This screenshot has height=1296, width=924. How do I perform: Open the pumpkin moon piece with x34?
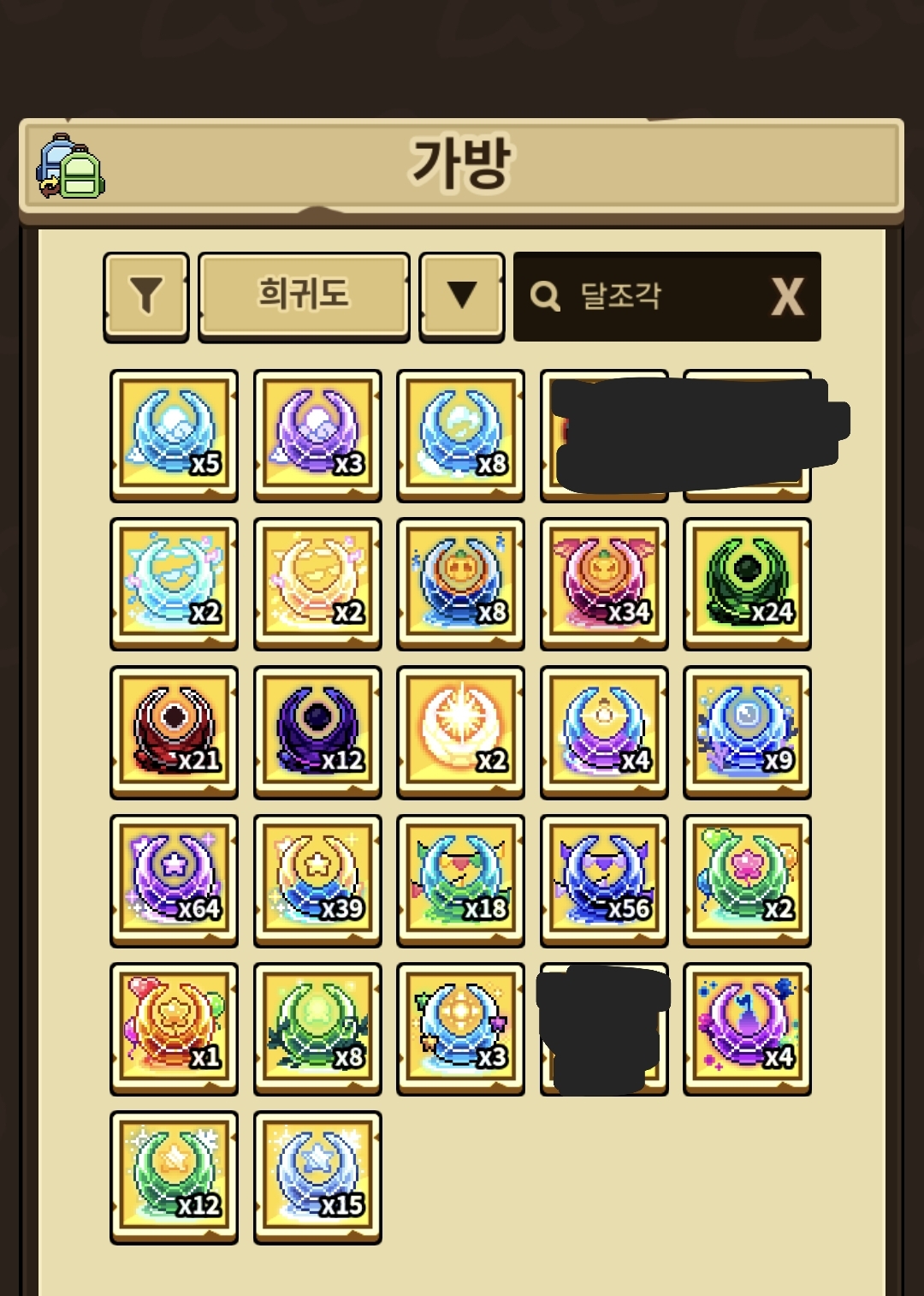(604, 583)
